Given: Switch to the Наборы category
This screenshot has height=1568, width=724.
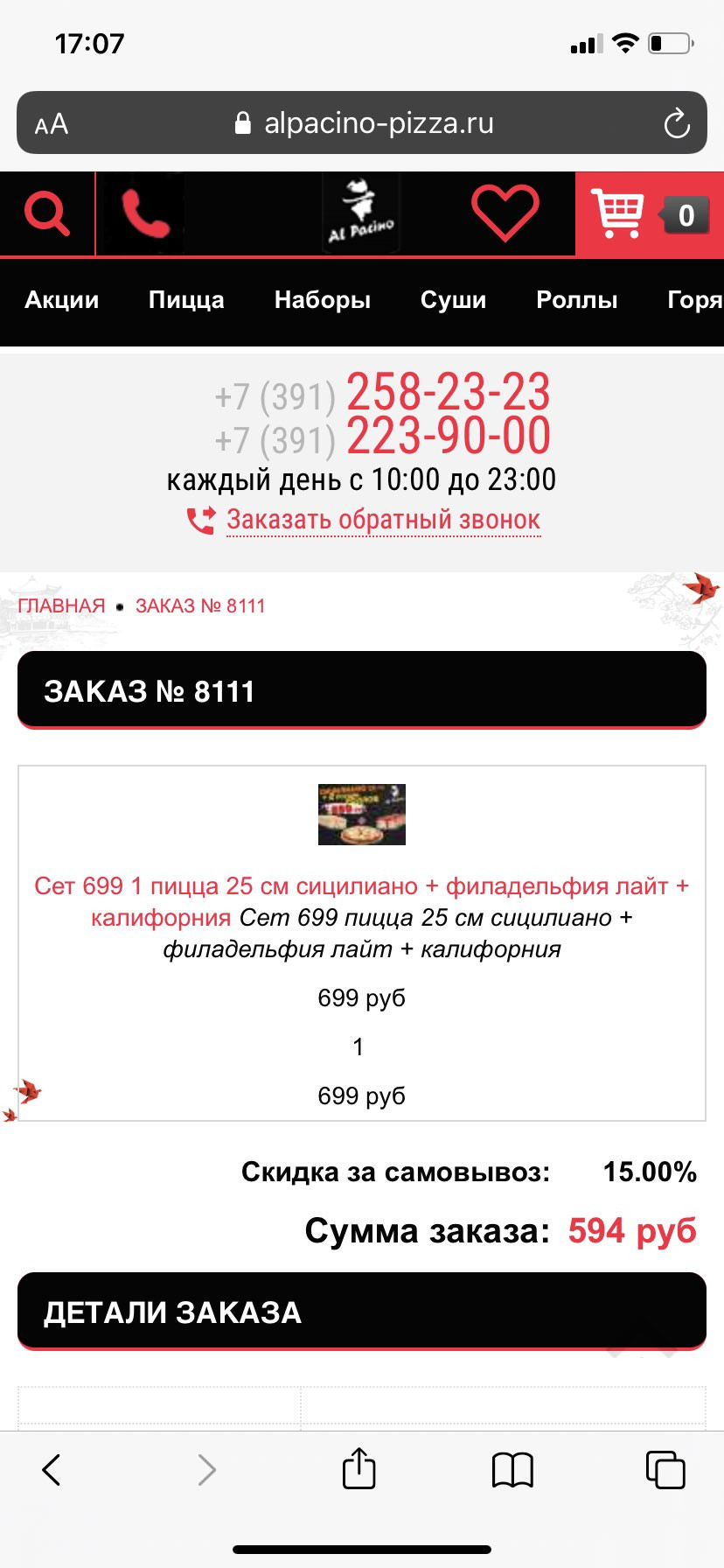Looking at the screenshot, I should [x=323, y=300].
